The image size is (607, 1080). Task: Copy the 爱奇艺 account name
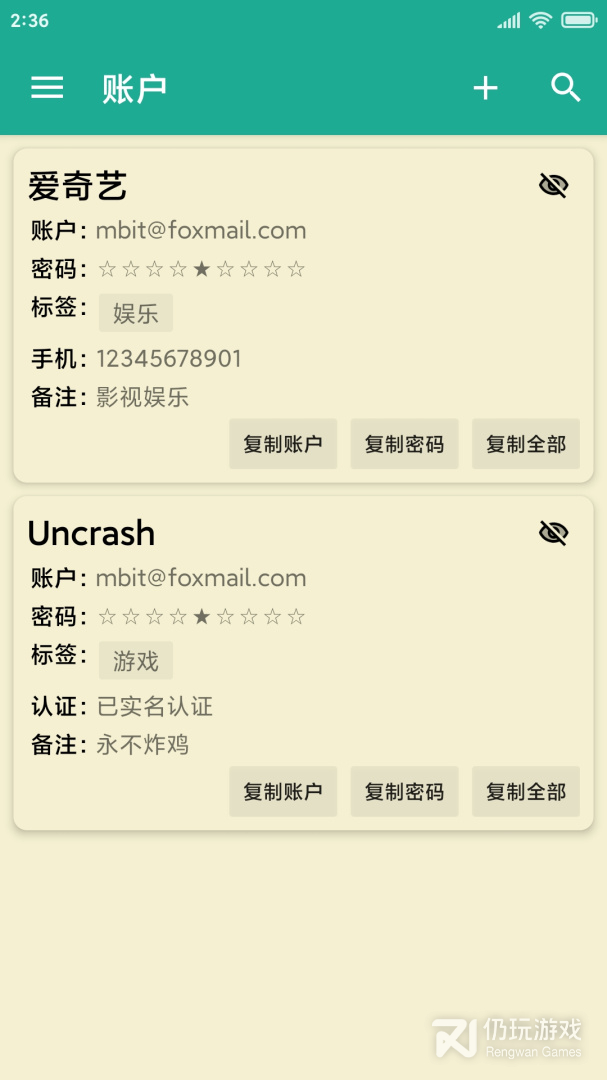283,444
